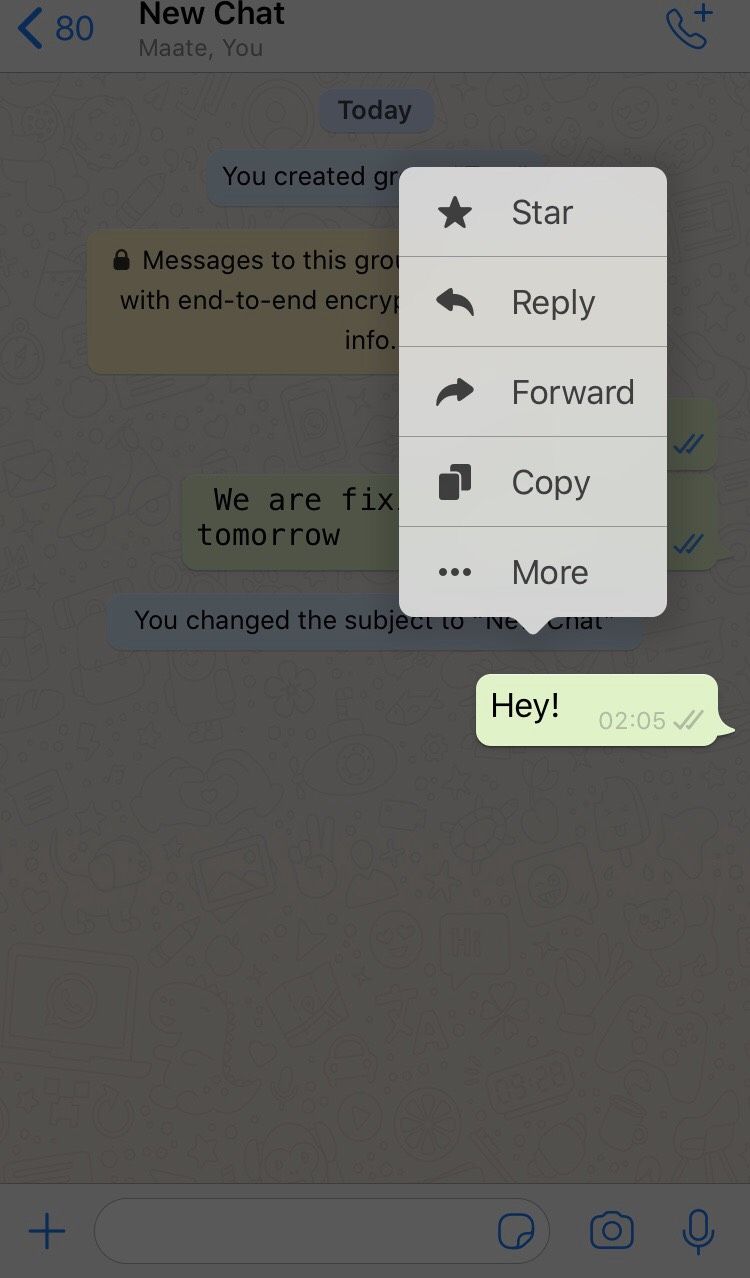Tap the microphone for voice message
750x1278 pixels.
698,1231
